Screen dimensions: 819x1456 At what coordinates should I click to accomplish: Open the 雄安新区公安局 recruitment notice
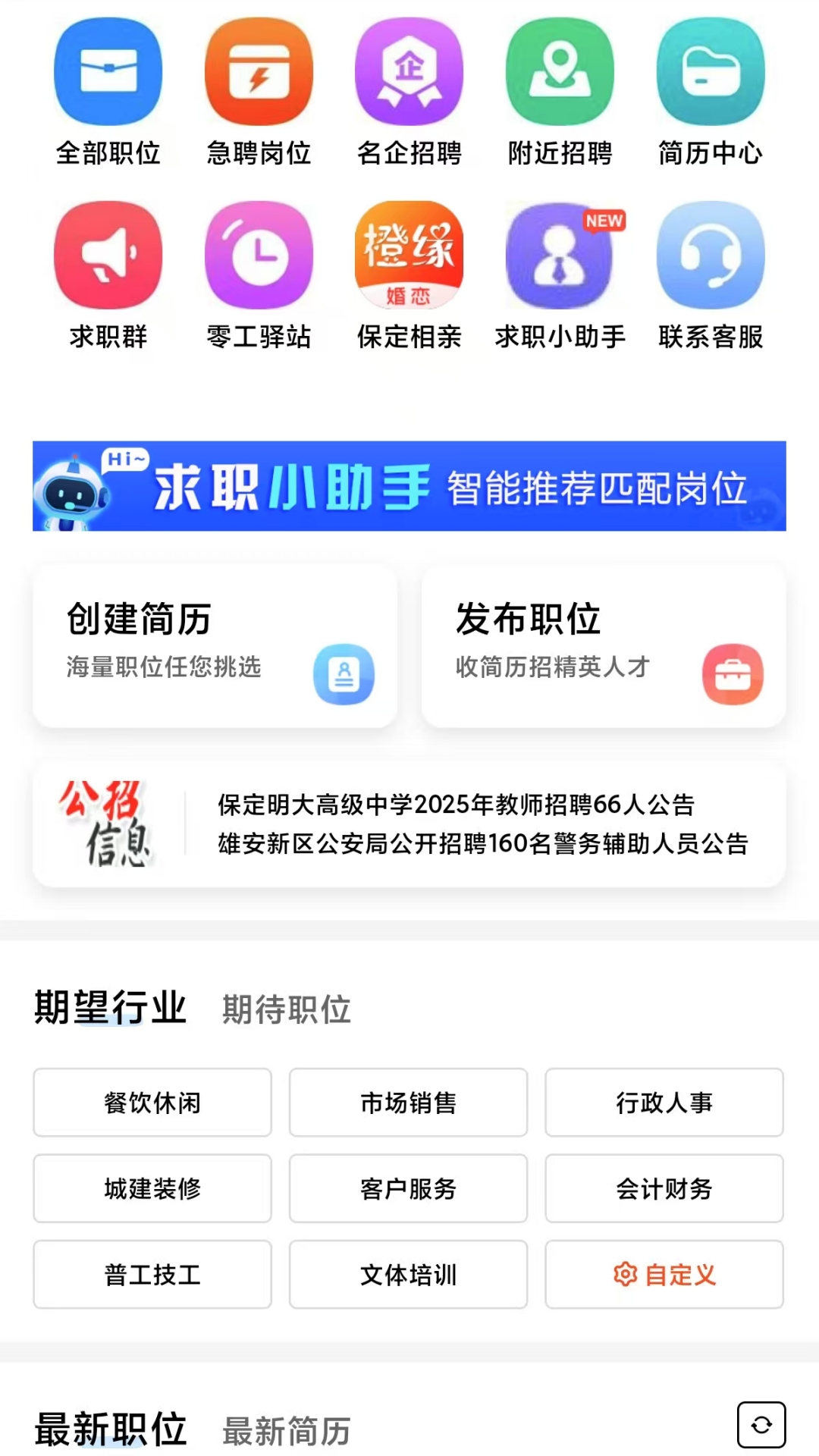click(x=482, y=844)
